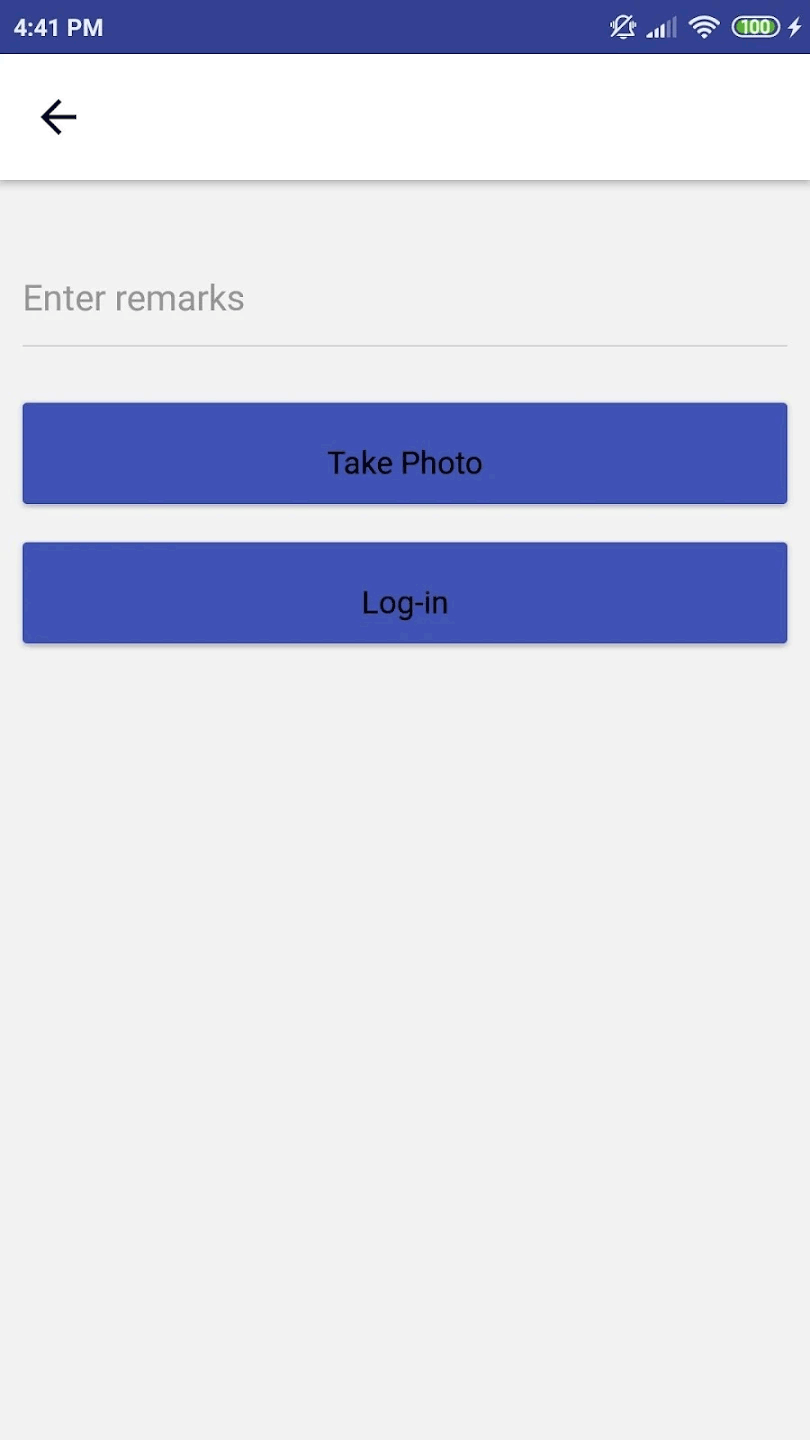The width and height of the screenshot is (810, 1440).
Task: Go back using the arrow icon
Action: point(58,117)
